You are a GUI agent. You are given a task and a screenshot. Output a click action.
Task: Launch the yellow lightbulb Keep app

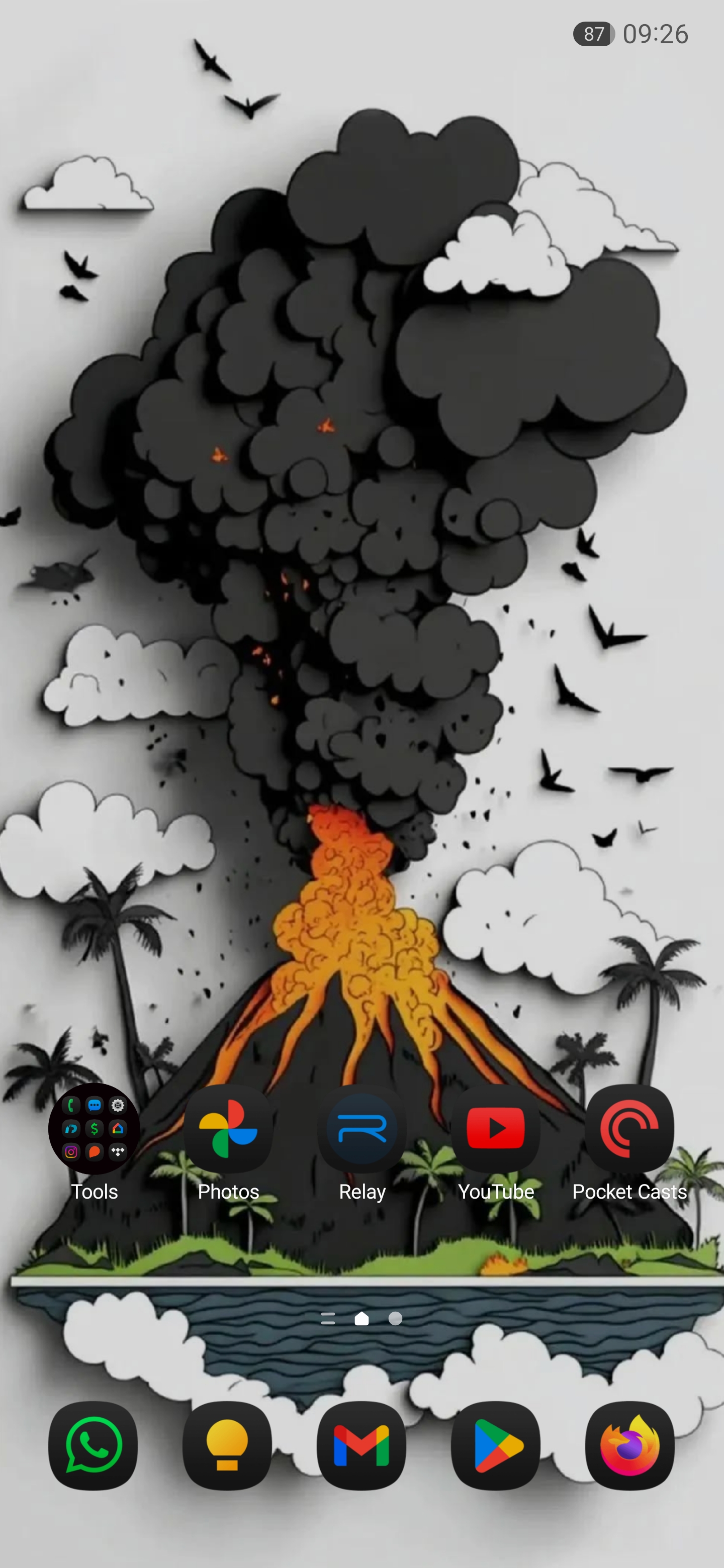[x=227, y=1446]
